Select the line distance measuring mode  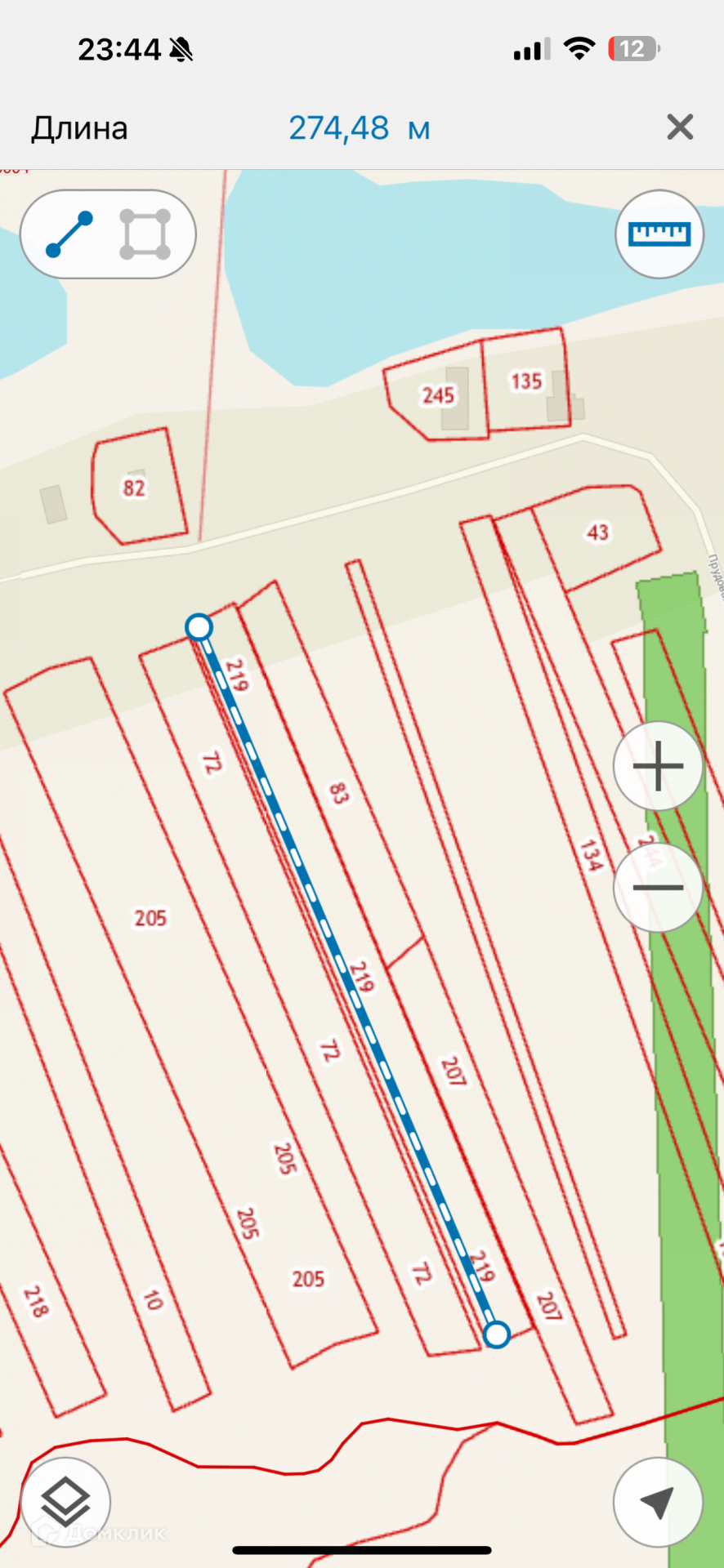coord(69,234)
